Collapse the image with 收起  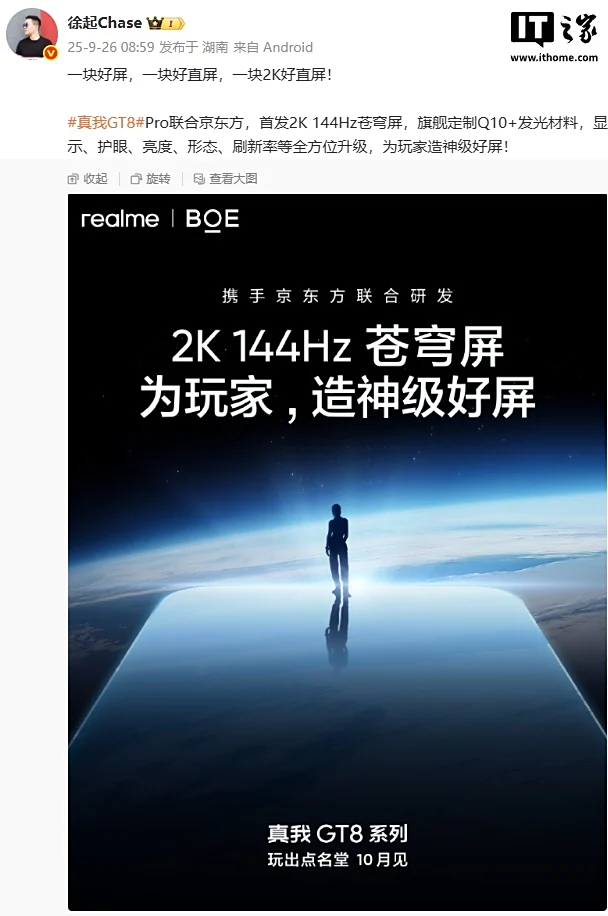click(x=87, y=178)
